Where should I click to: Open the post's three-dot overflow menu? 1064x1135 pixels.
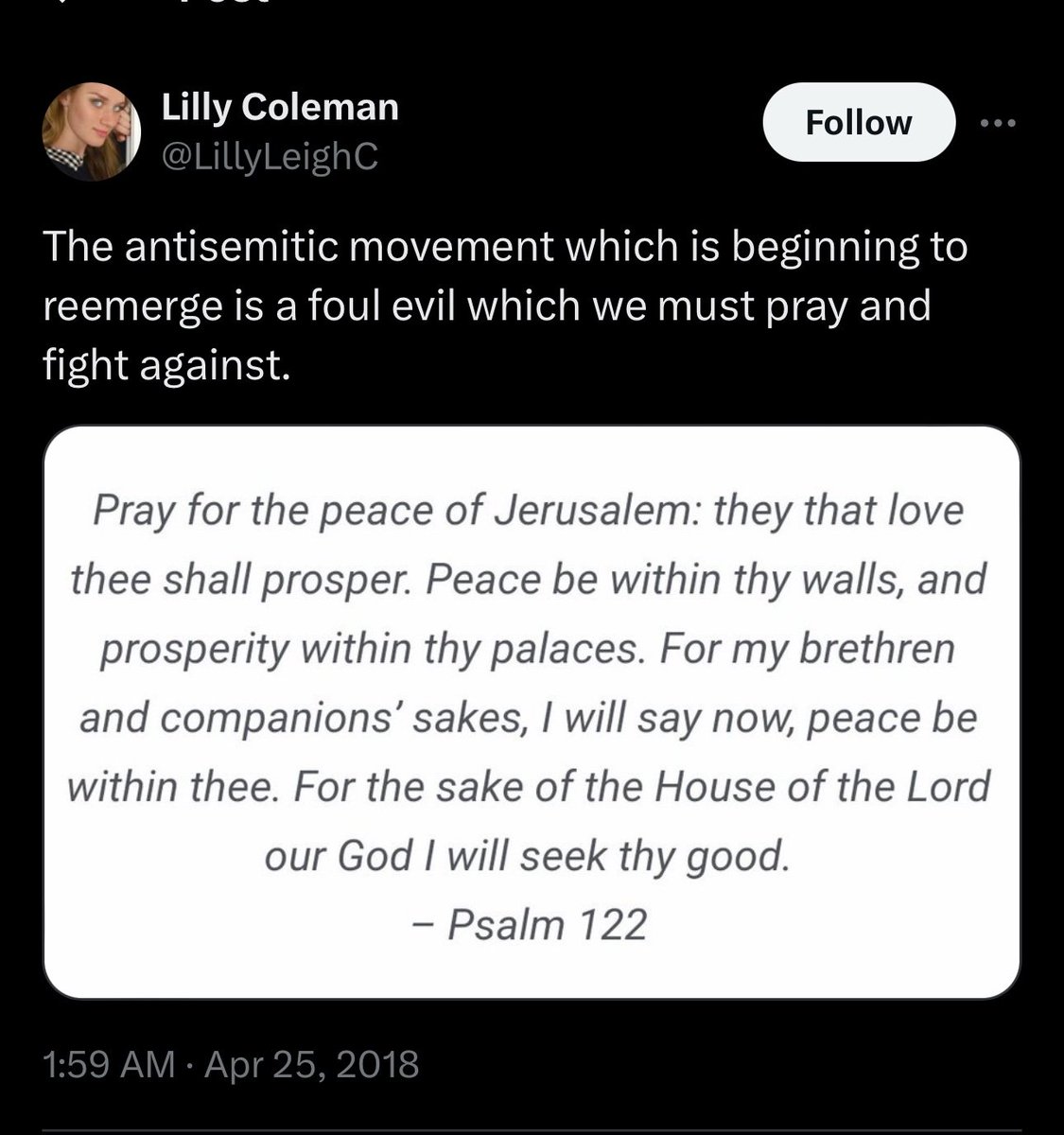(997, 123)
